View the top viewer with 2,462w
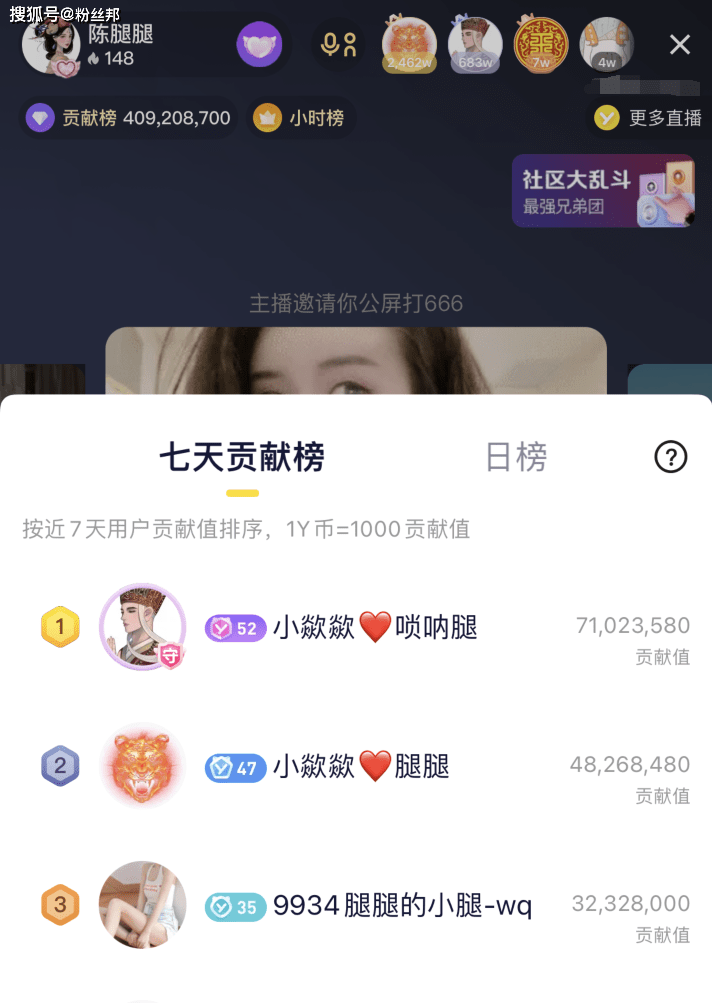Screen dimensions: 712x1003 408,45
